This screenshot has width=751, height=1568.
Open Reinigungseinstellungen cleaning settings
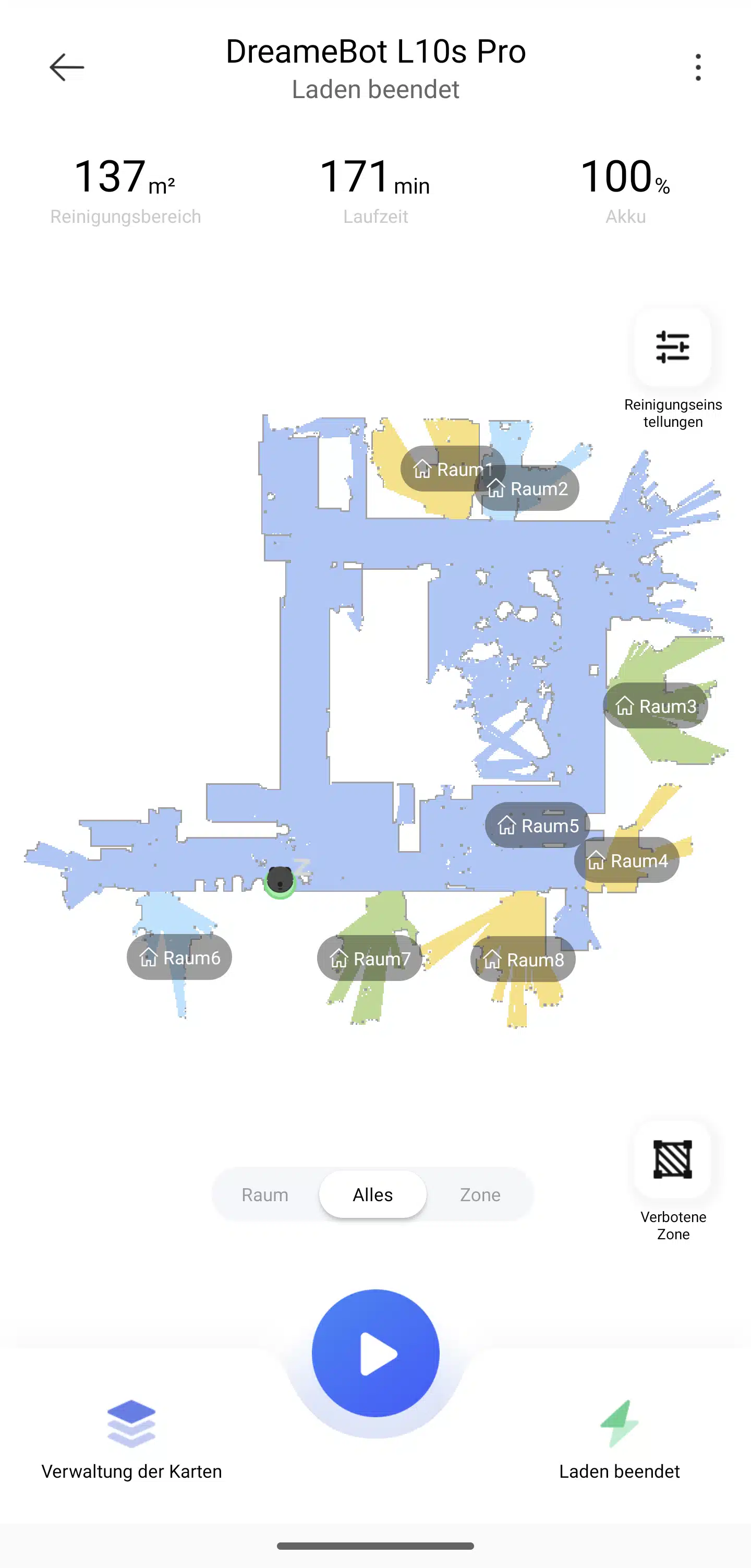coord(672,348)
